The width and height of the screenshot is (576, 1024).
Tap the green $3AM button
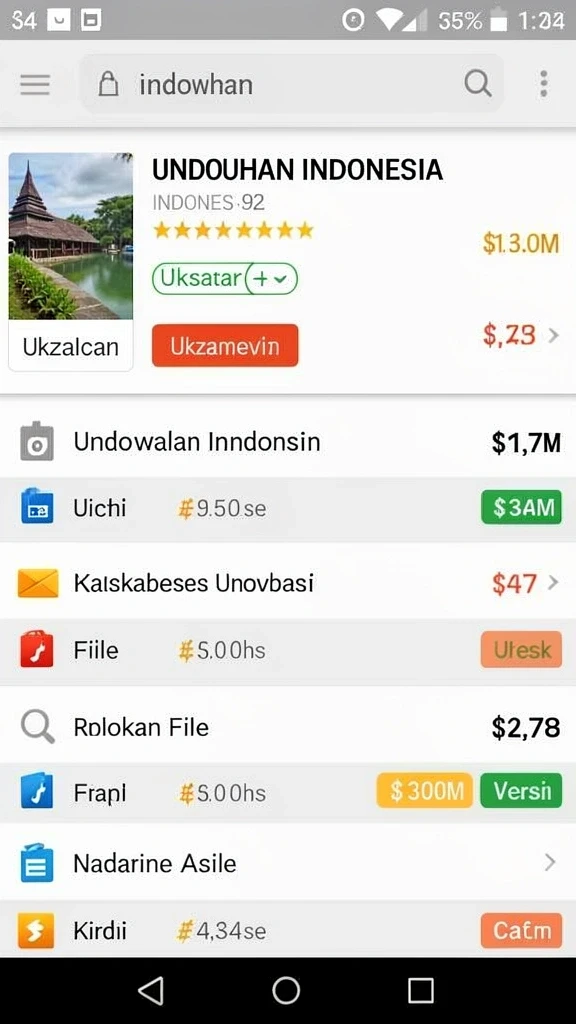click(x=521, y=507)
